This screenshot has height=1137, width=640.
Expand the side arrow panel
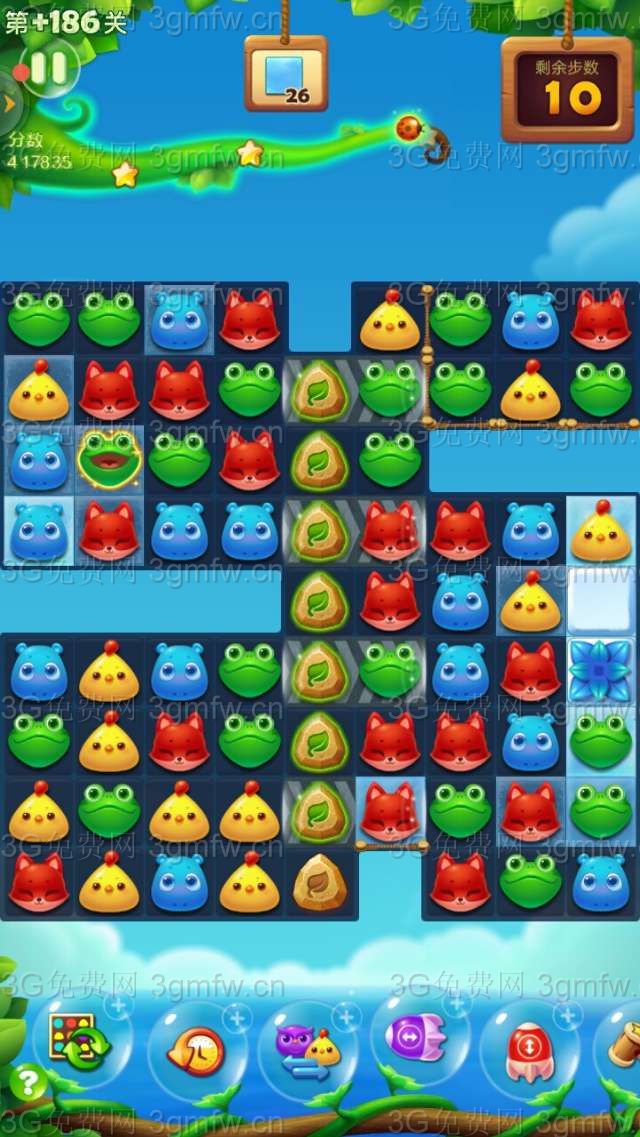(8, 102)
